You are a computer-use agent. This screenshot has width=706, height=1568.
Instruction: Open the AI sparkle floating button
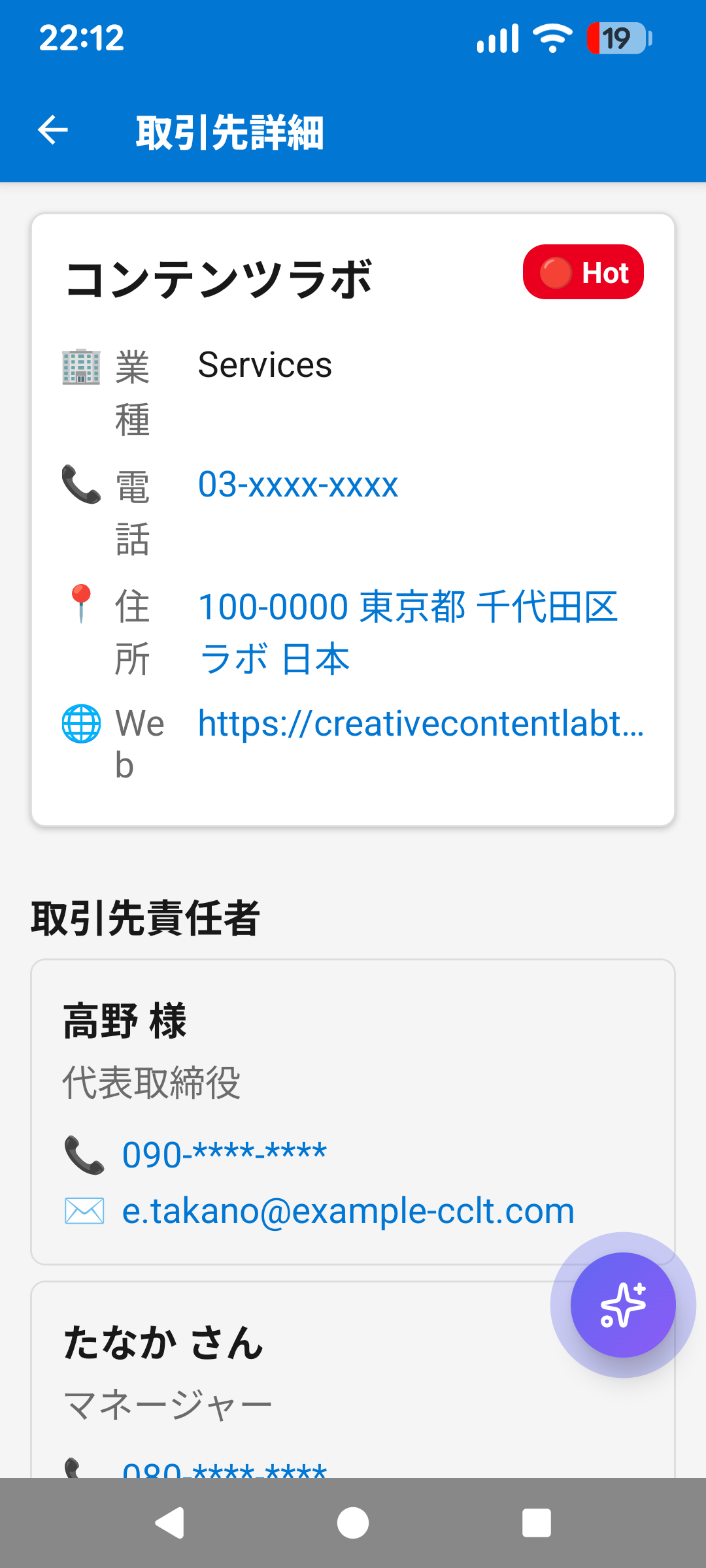click(x=622, y=1305)
